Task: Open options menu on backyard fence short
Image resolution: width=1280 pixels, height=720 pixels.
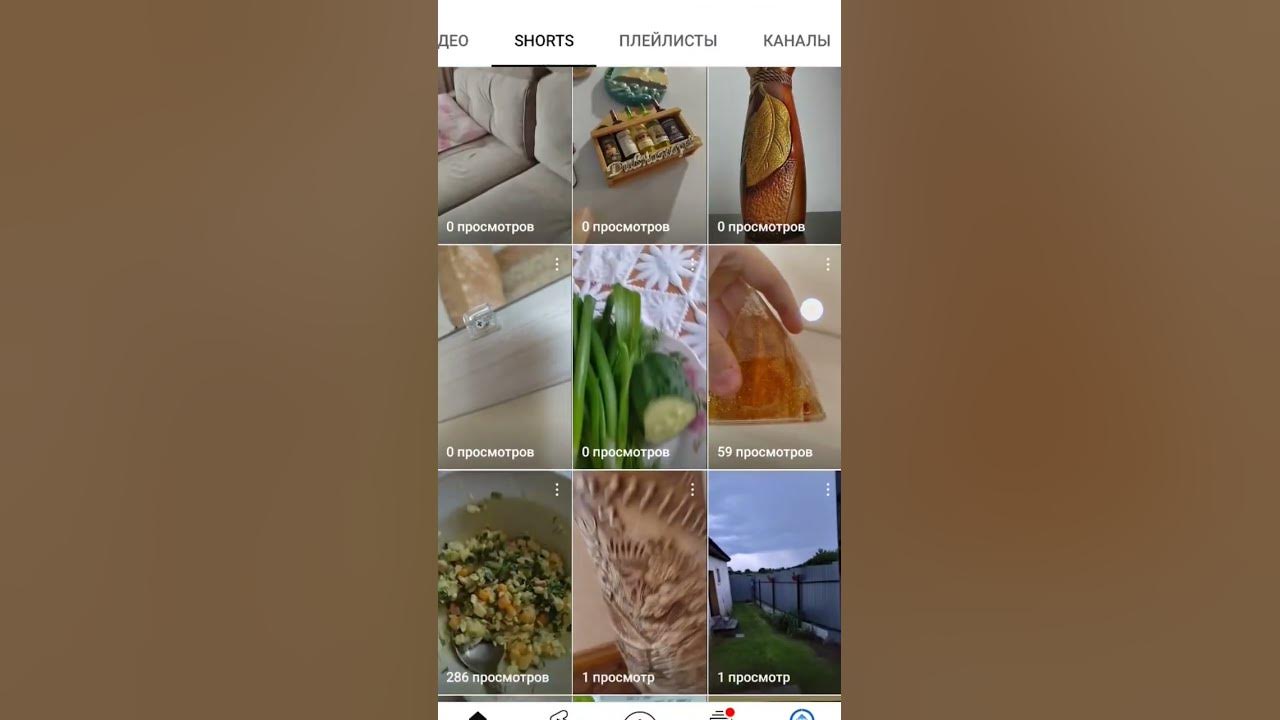Action: pyautogui.click(x=828, y=490)
